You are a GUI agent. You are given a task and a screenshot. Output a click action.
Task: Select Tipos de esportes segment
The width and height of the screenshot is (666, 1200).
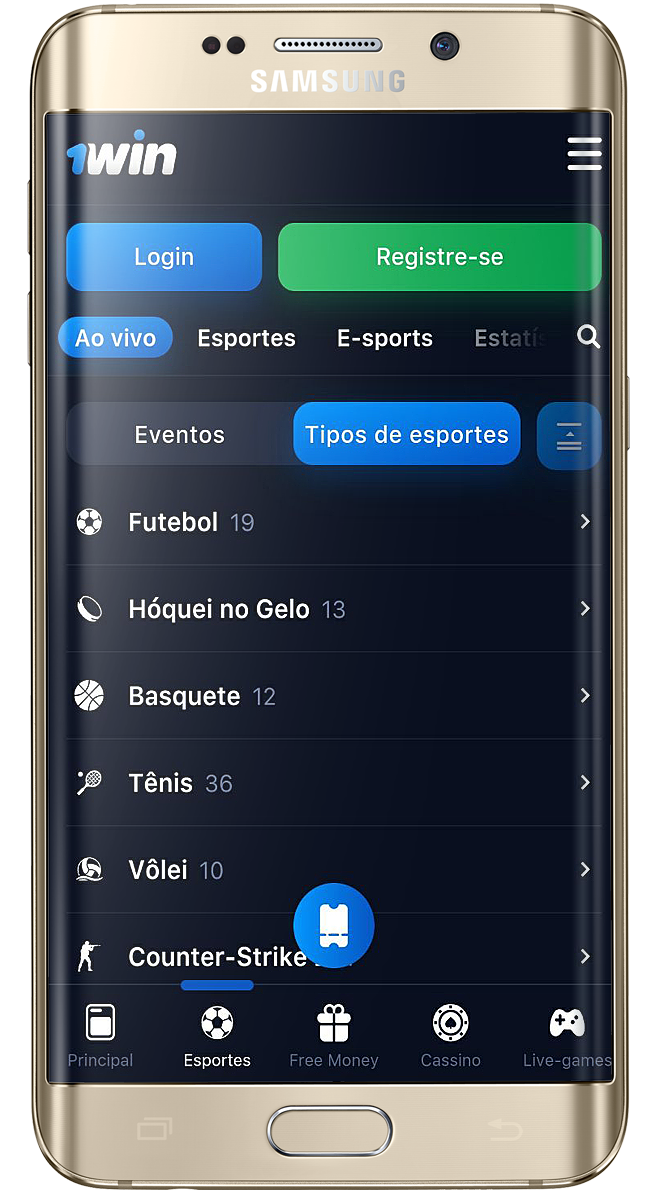[x=407, y=434]
